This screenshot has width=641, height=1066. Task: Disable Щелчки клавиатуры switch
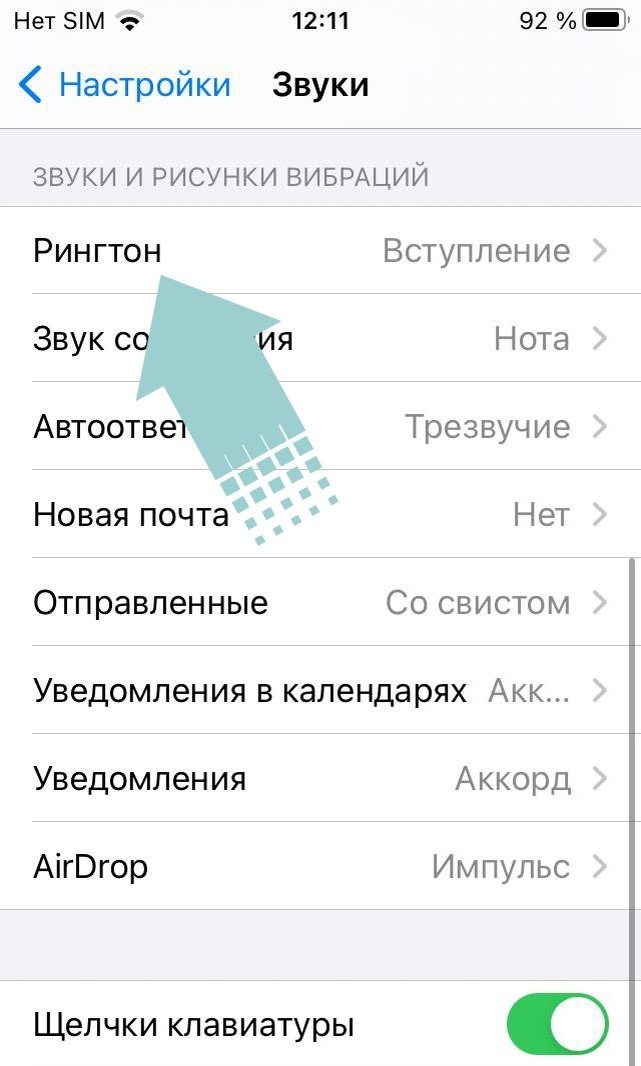coord(557,1025)
